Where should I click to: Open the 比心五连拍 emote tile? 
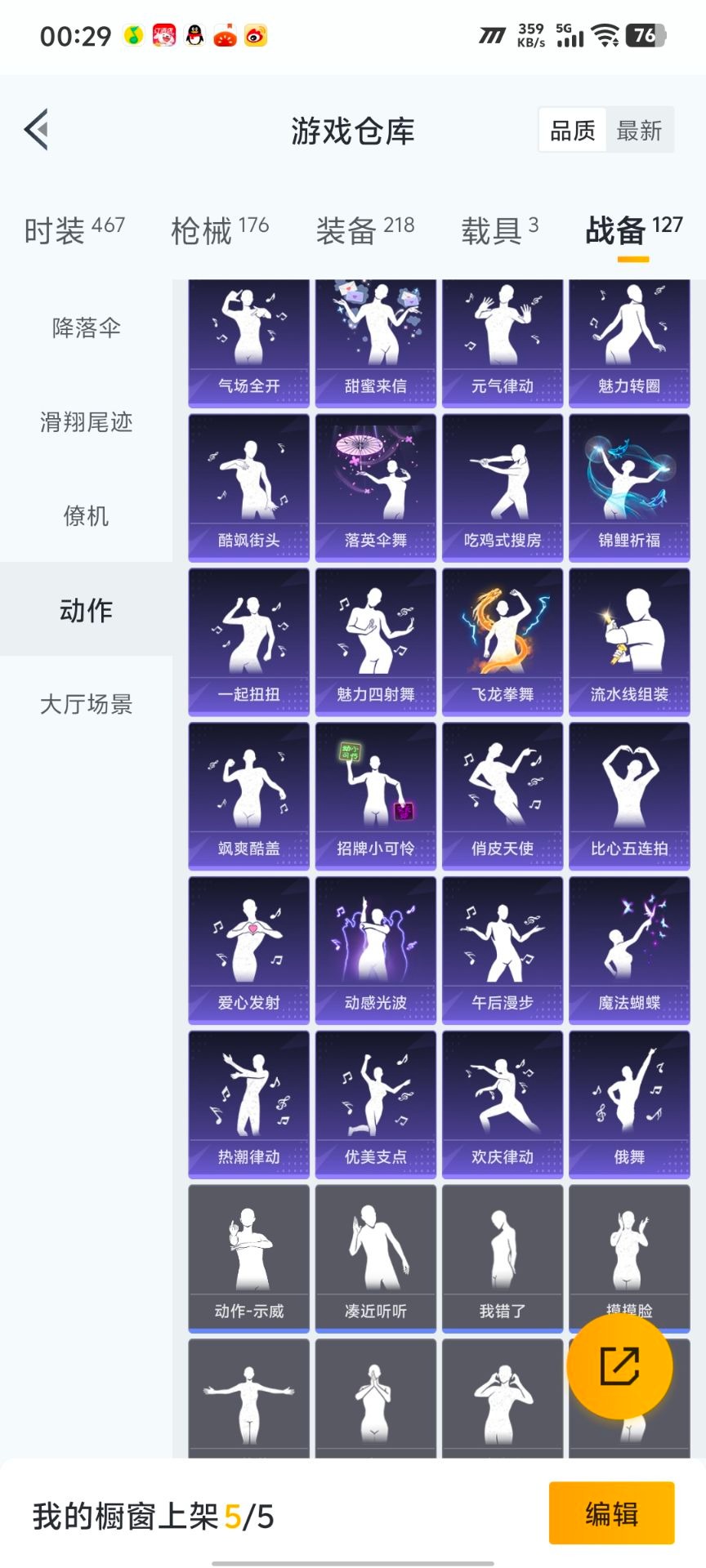[629, 796]
